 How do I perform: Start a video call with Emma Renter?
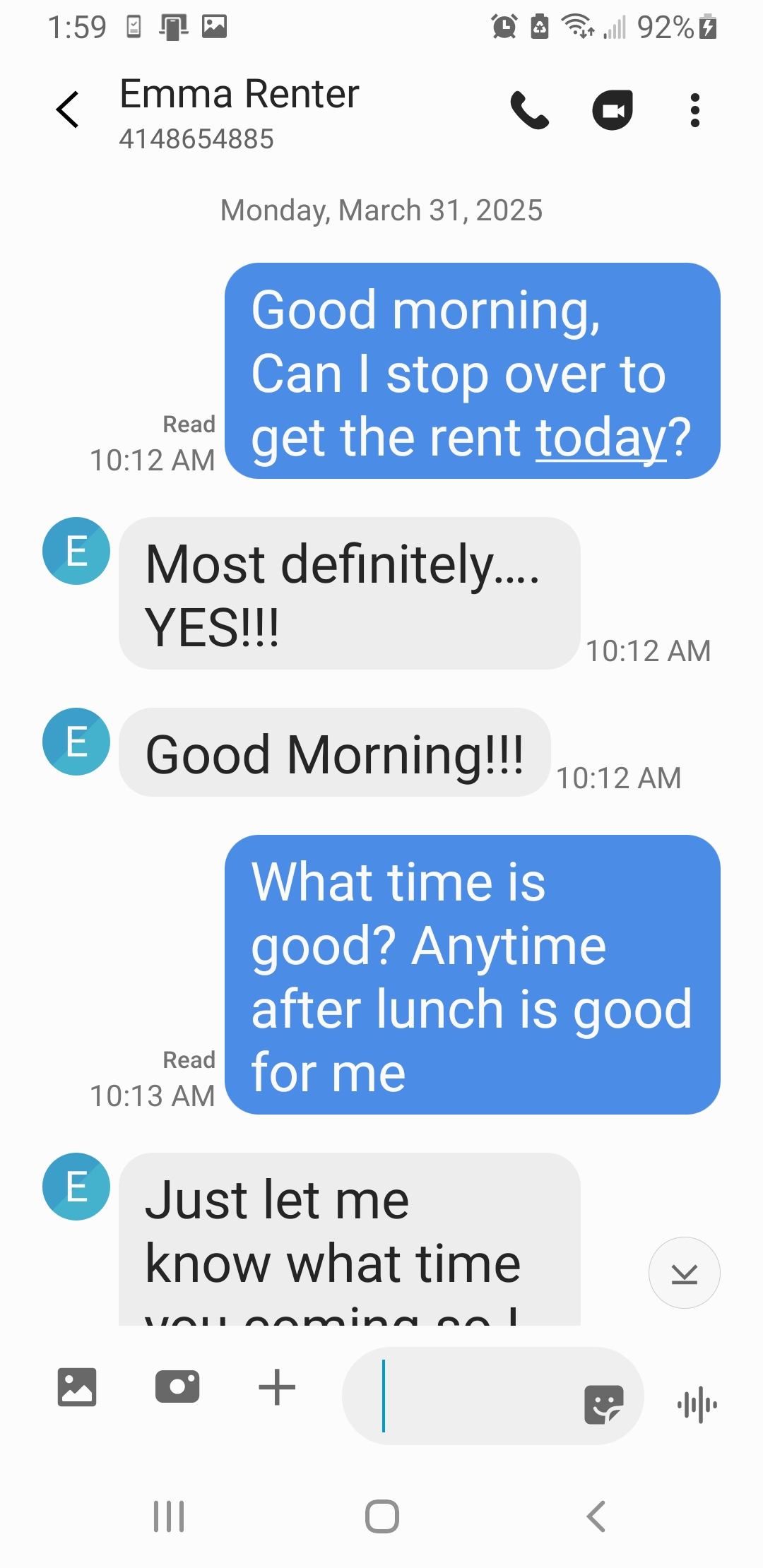[612, 110]
